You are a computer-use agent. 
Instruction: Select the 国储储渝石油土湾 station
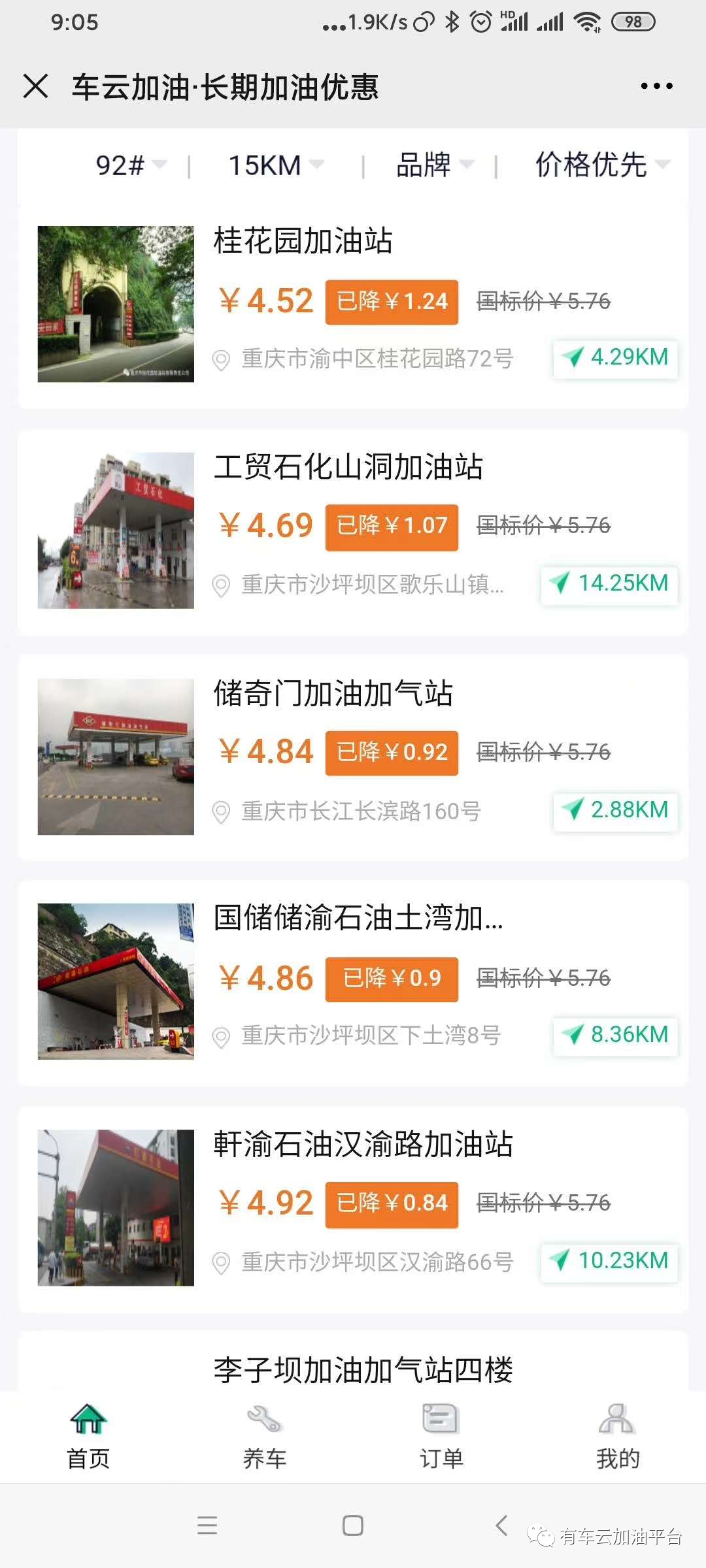tap(353, 983)
